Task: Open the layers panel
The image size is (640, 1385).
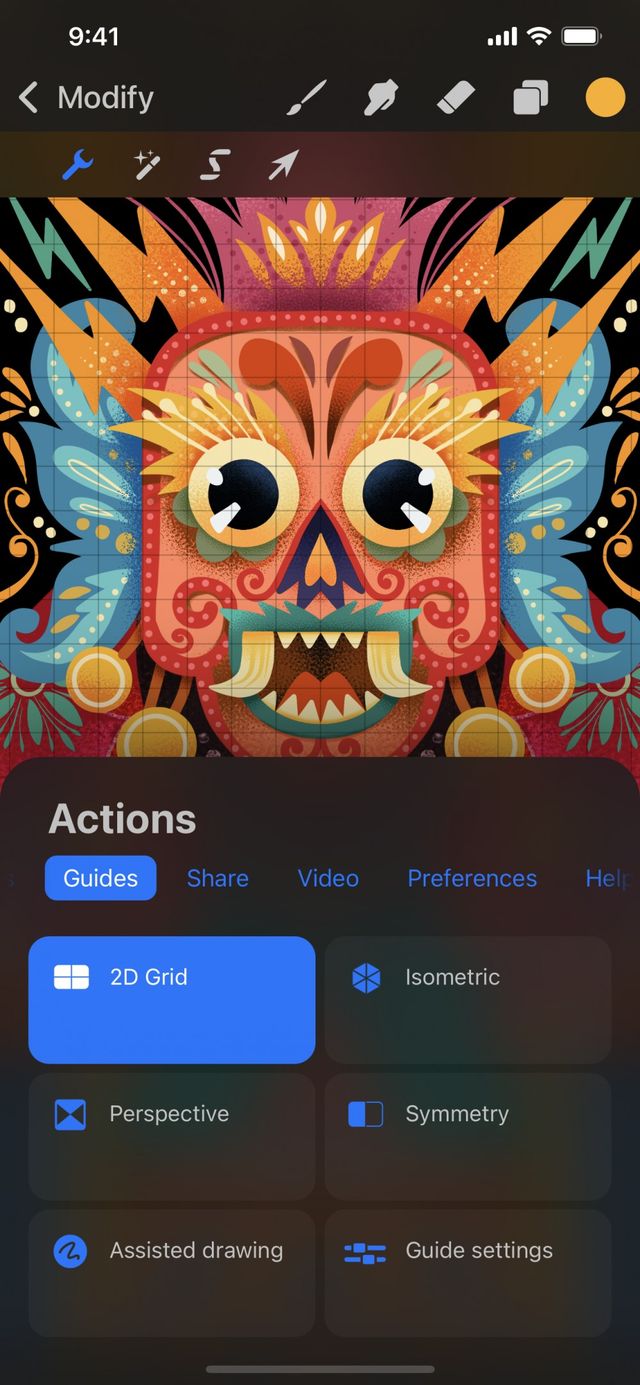Action: (531, 98)
